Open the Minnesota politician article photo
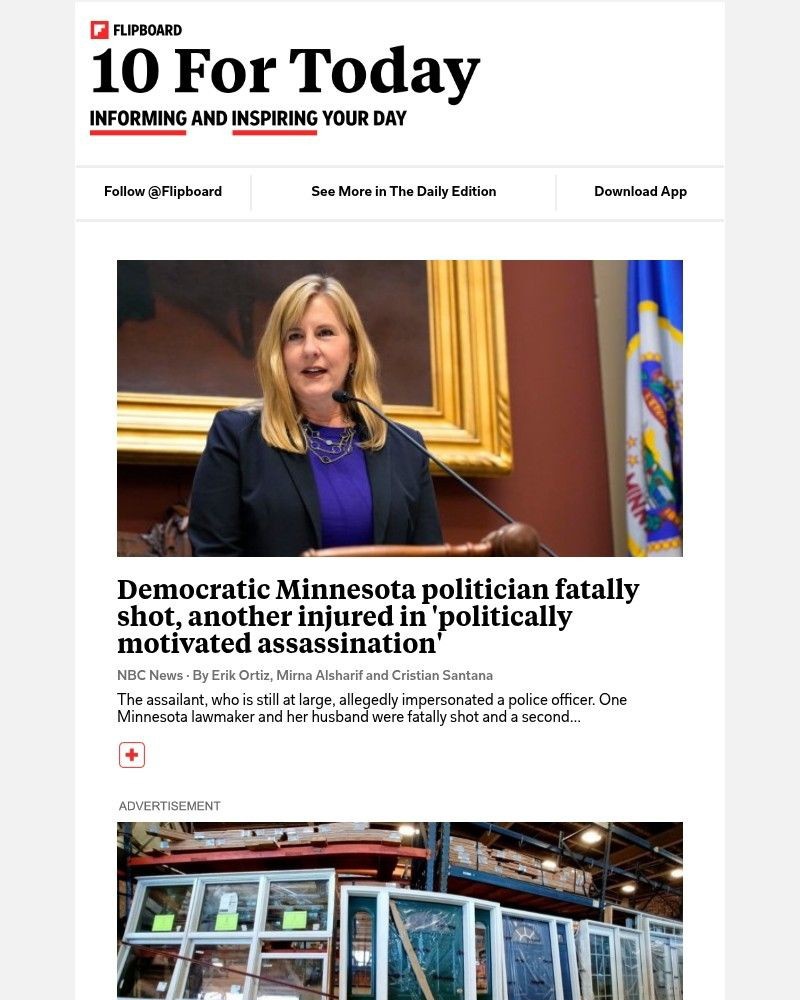Viewport: 800px width, 1000px height. click(399, 408)
